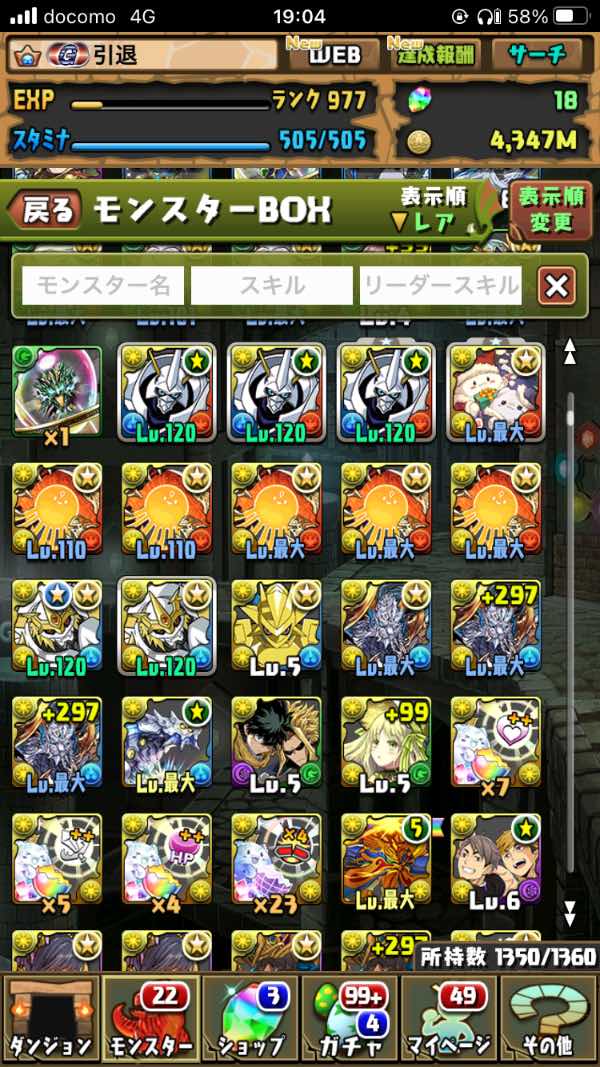Tap the 戻る back button
Screen dimensions: 600x1067
click(44, 209)
